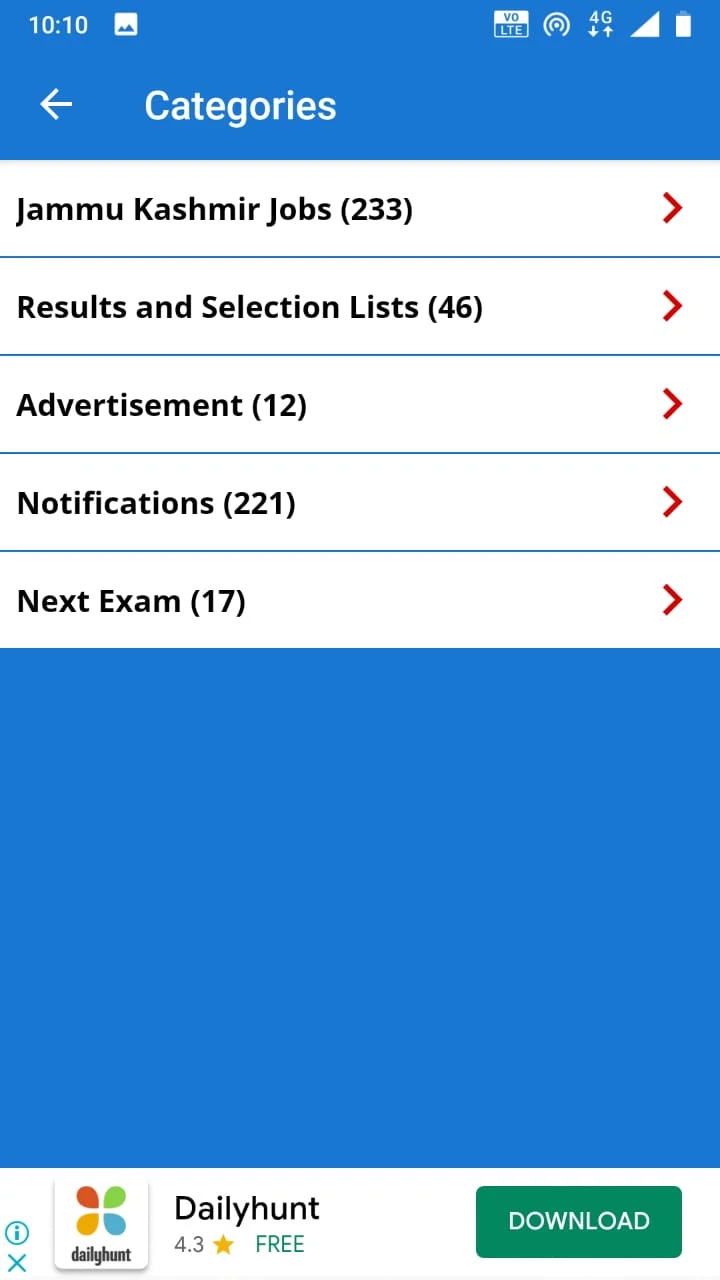The height and width of the screenshot is (1280, 720).
Task: Select the Advertisement category
Action: point(360,405)
